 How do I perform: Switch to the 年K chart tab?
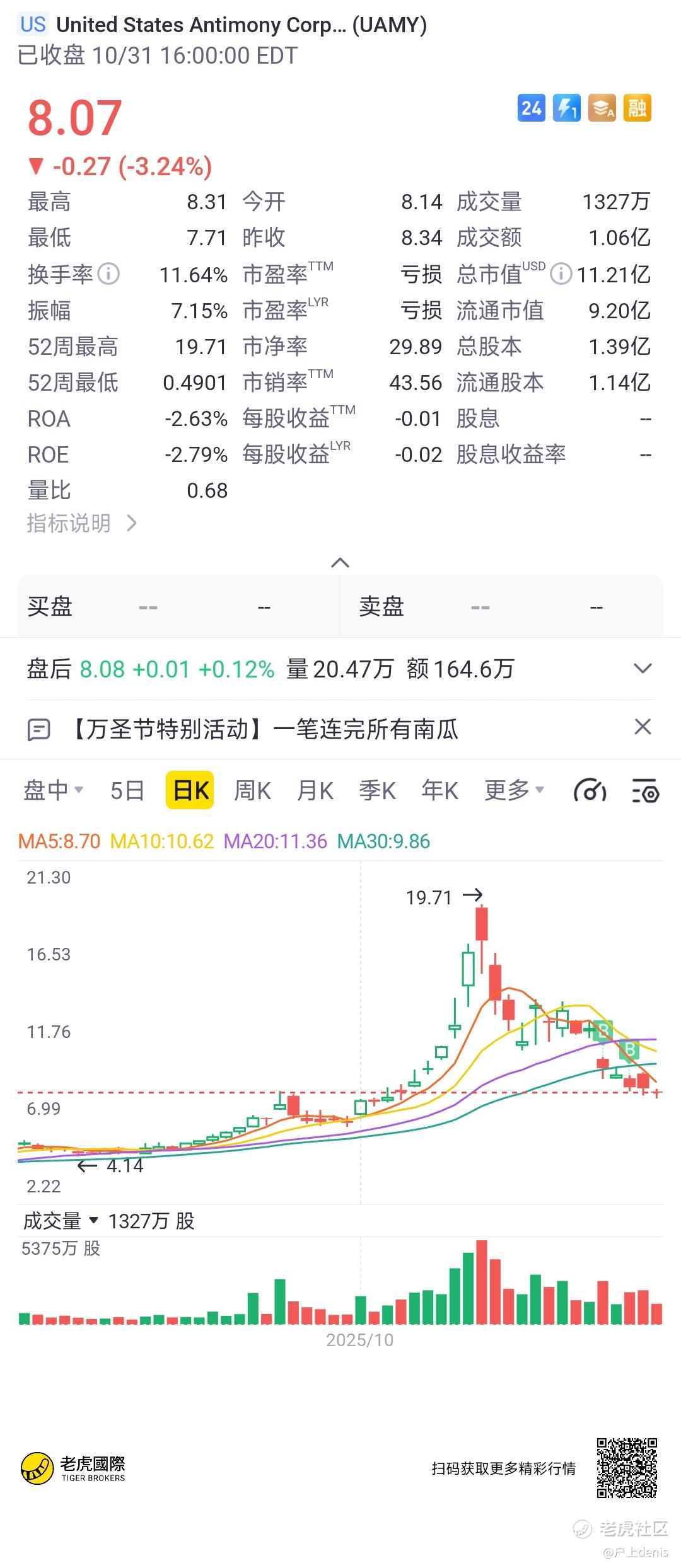tap(439, 790)
